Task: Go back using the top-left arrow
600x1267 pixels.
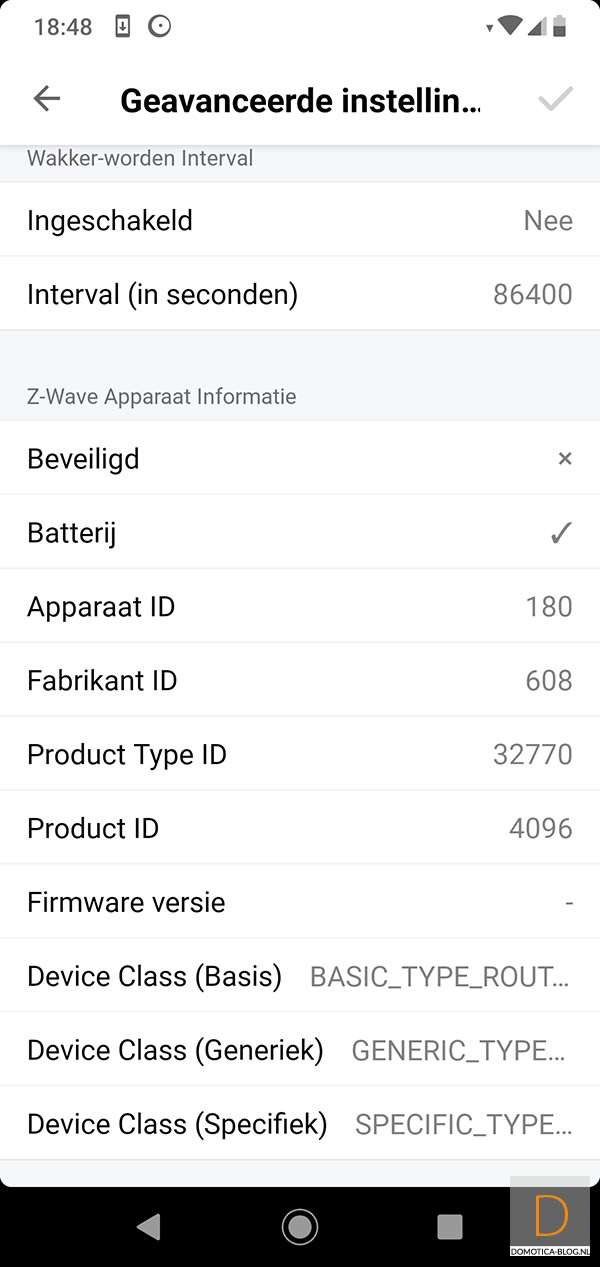Action: click(x=47, y=98)
